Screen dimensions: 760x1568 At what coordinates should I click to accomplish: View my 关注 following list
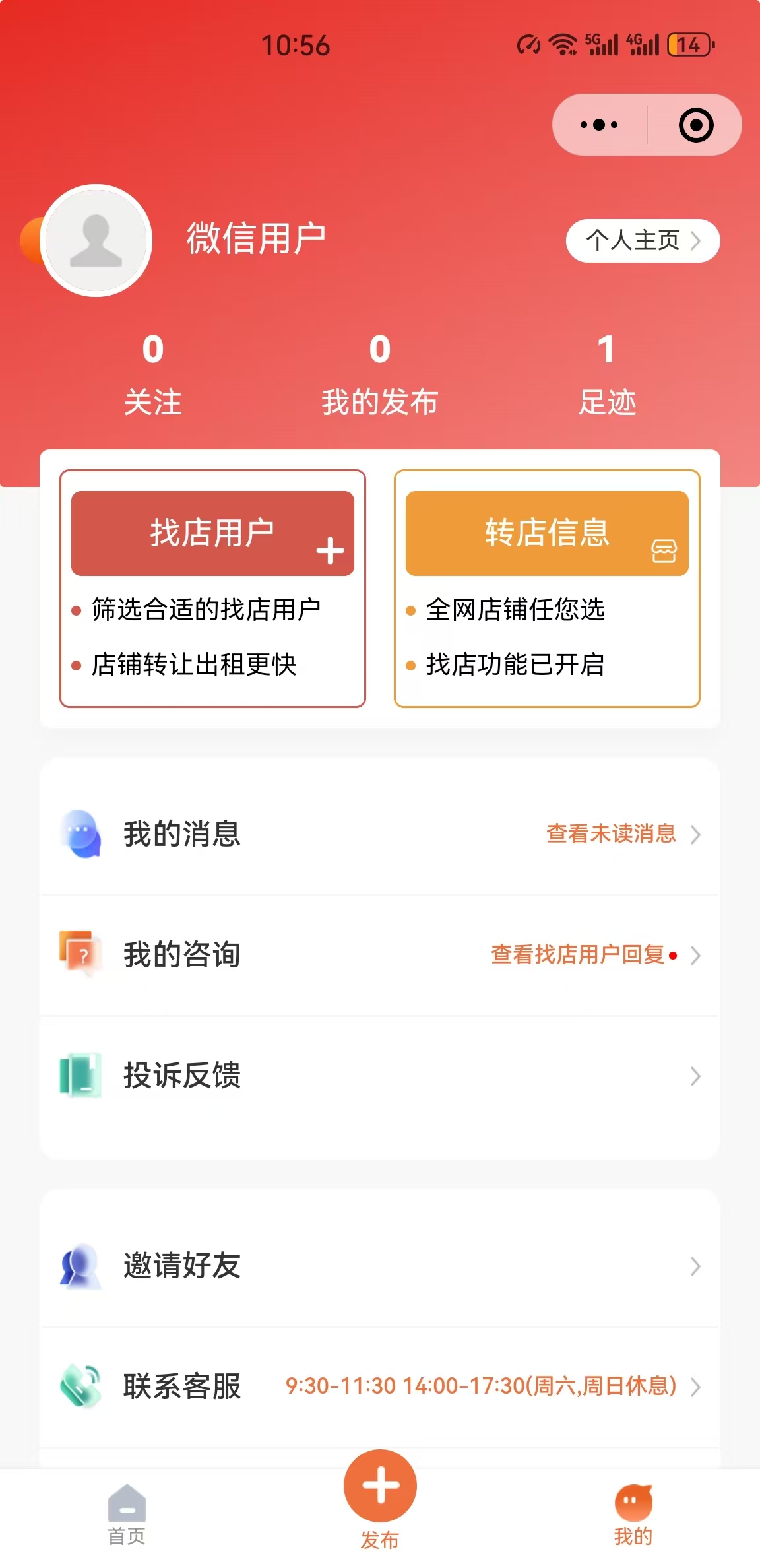pyautogui.click(x=152, y=375)
